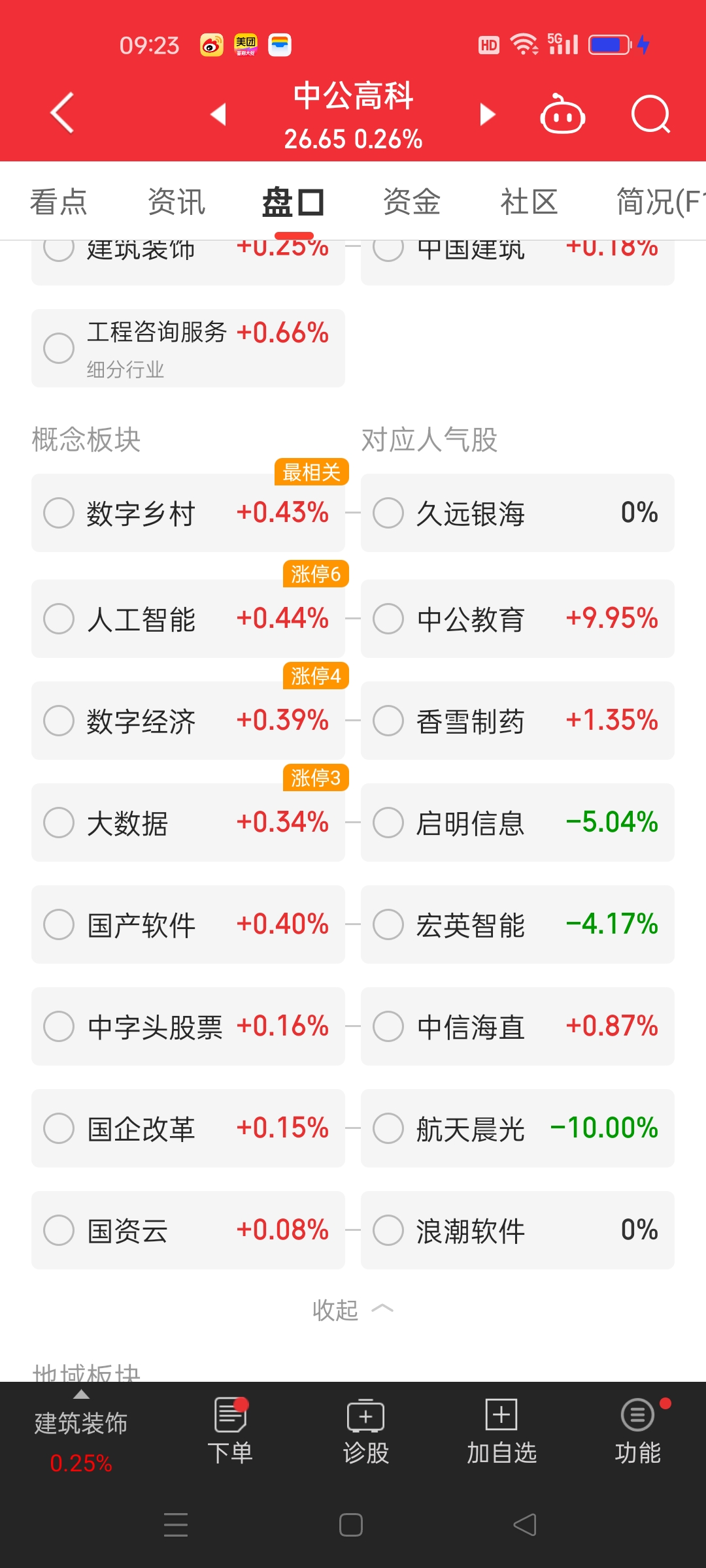Open the 数字乡村 concept sector
Screen dimensions: 706x1568
[x=188, y=513]
